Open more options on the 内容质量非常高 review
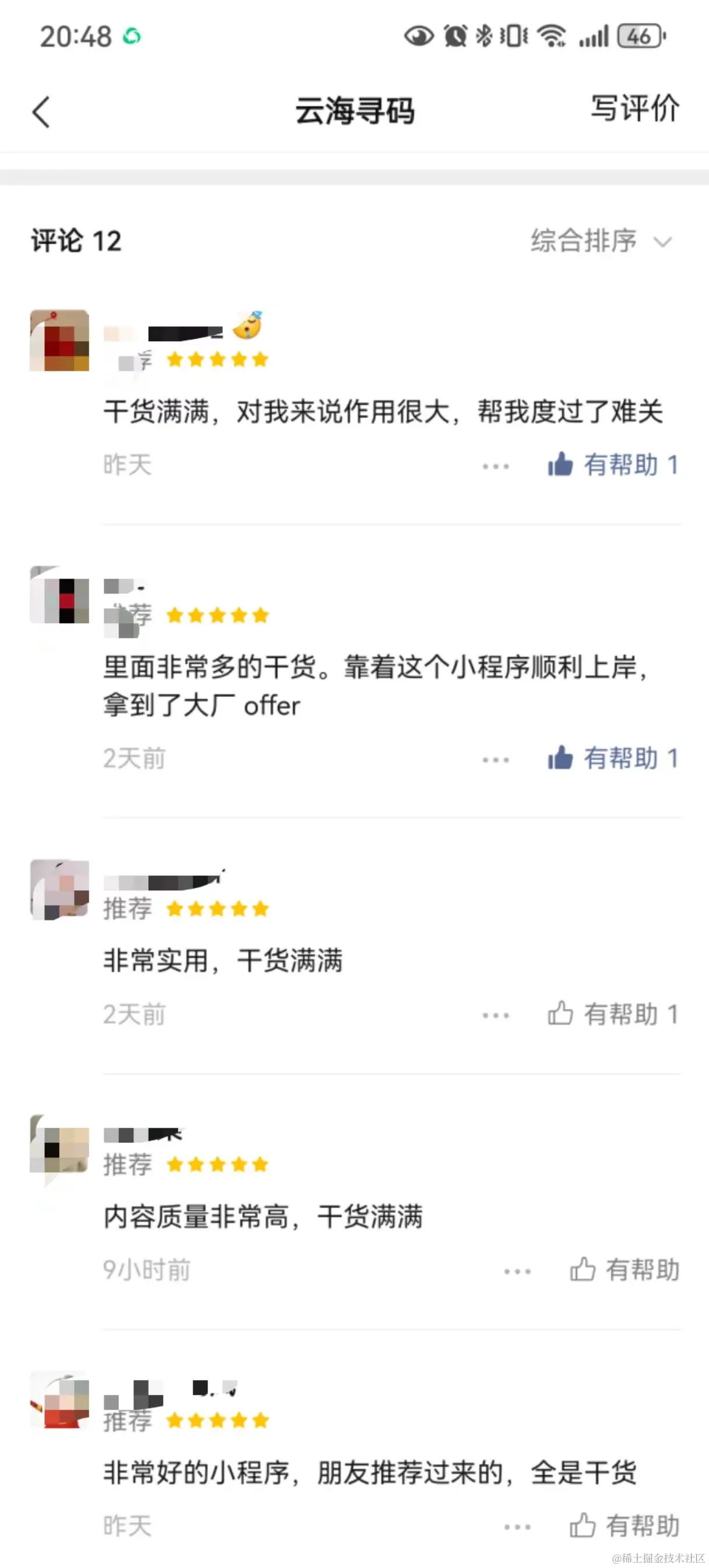 click(x=517, y=1271)
